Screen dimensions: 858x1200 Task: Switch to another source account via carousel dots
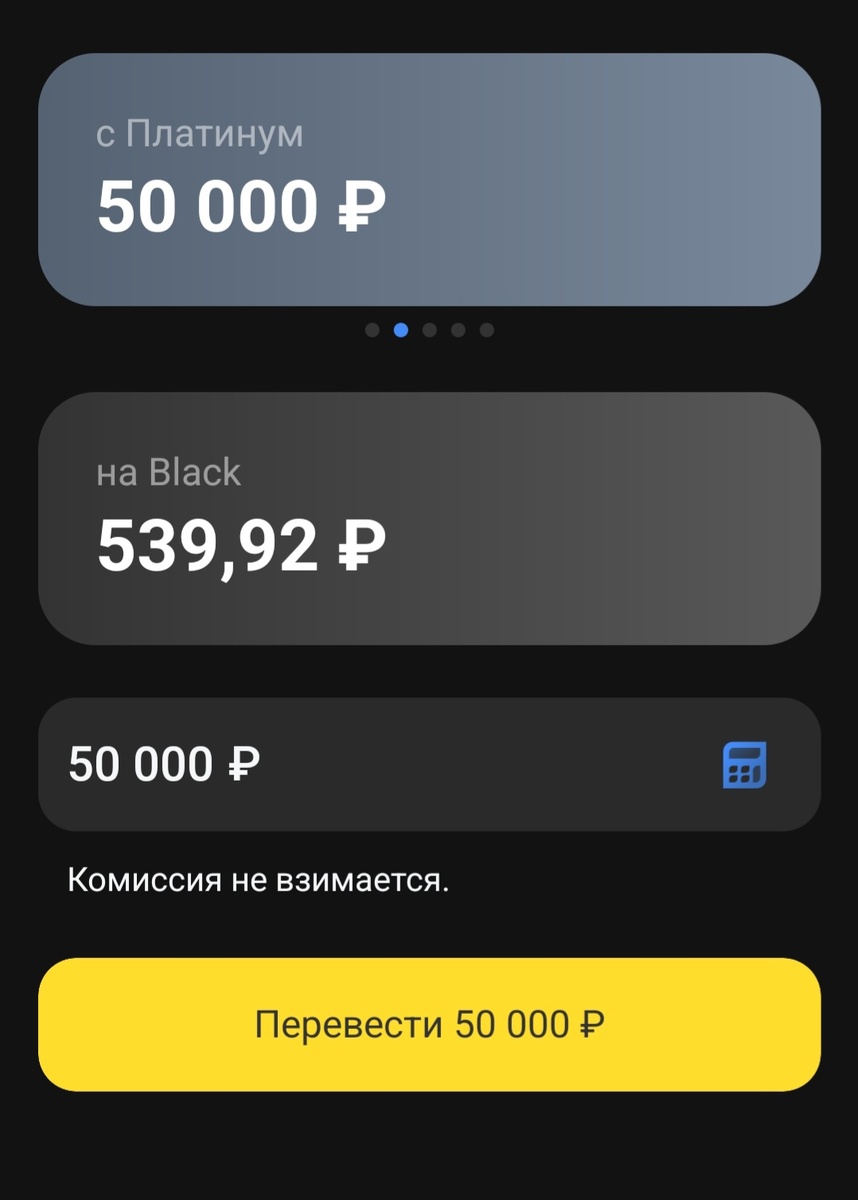pyautogui.click(x=430, y=330)
